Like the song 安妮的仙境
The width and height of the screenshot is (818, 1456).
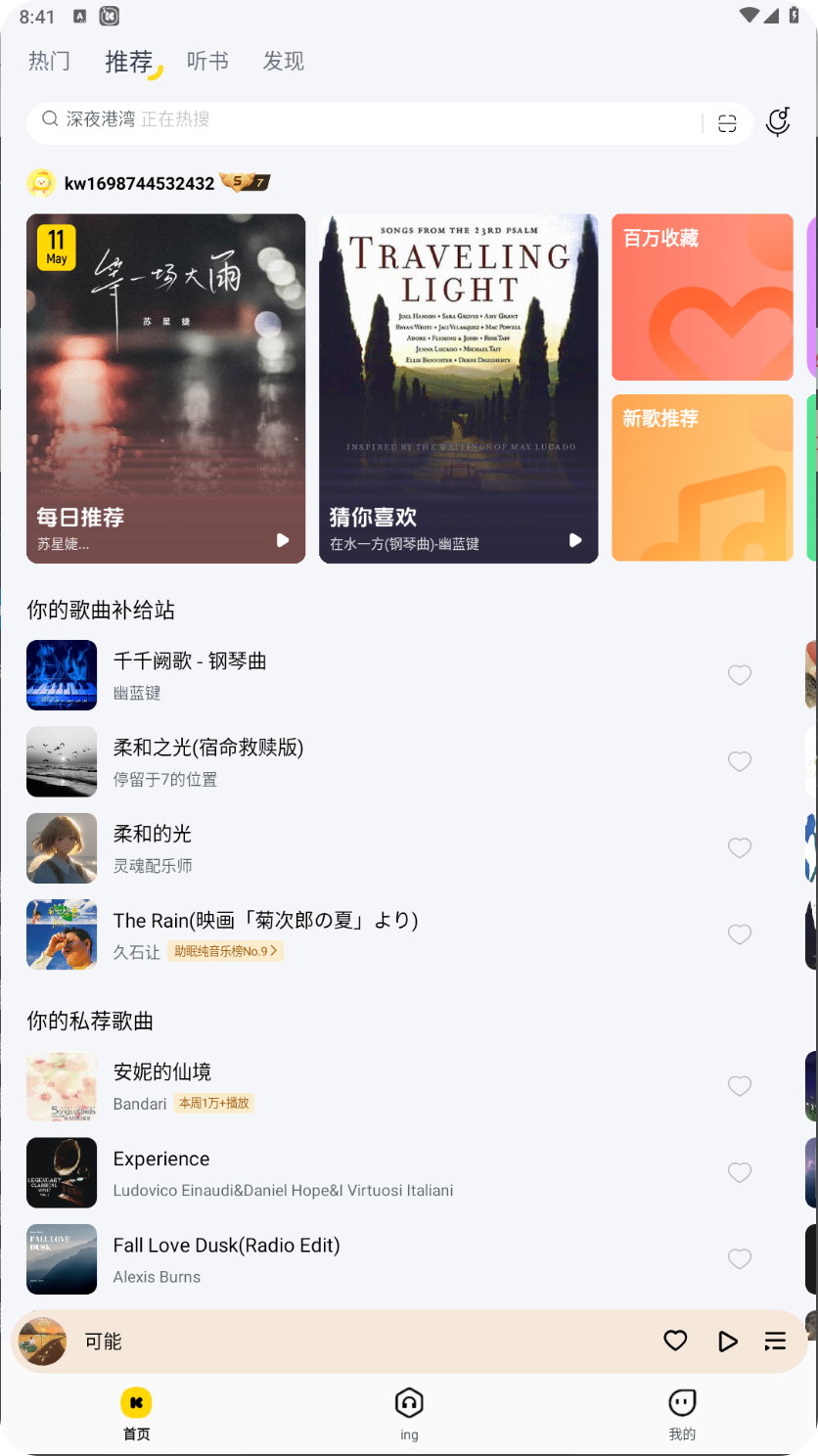[740, 1086]
